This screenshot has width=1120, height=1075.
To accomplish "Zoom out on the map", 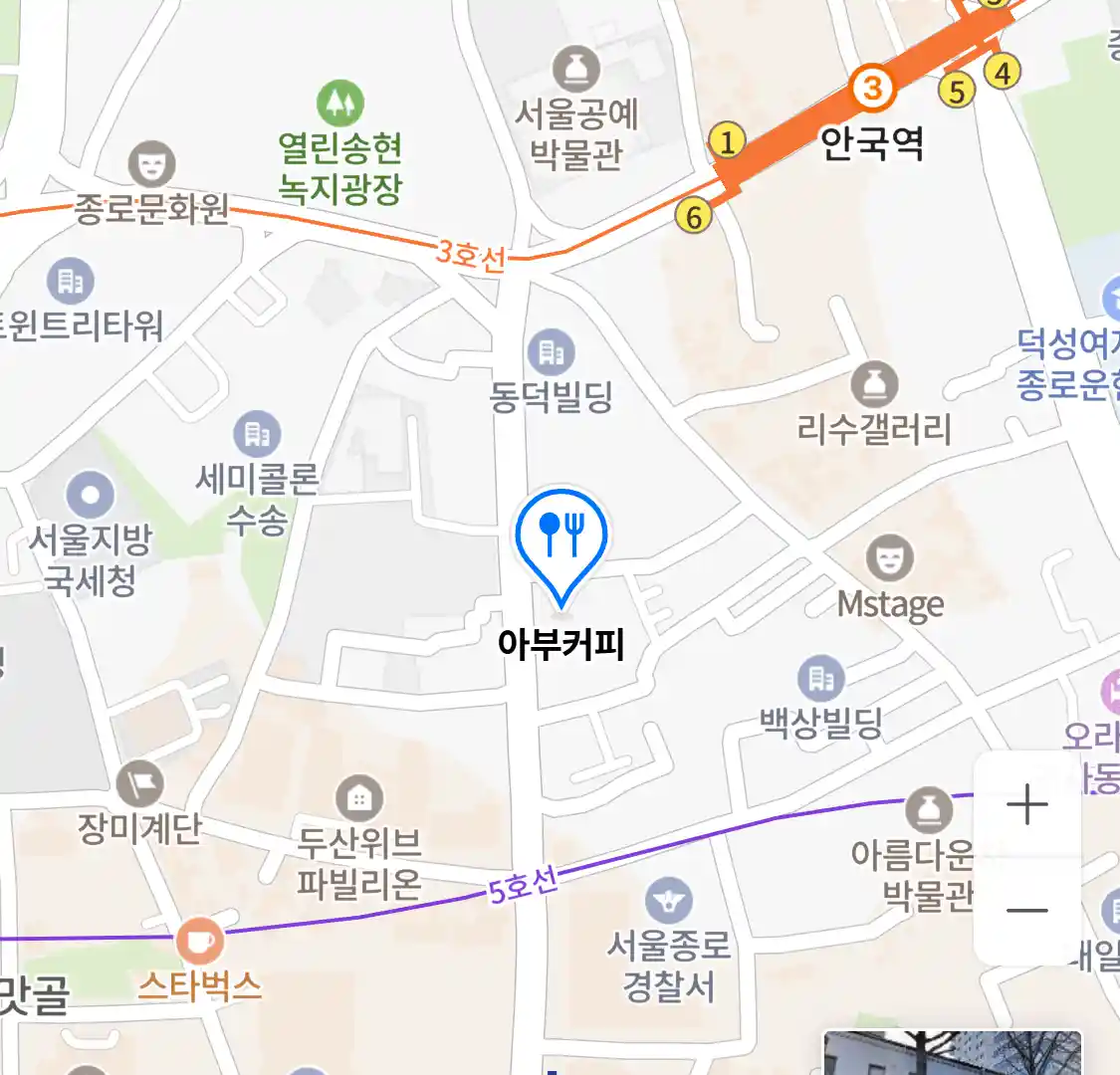I will tap(1027, 910).
